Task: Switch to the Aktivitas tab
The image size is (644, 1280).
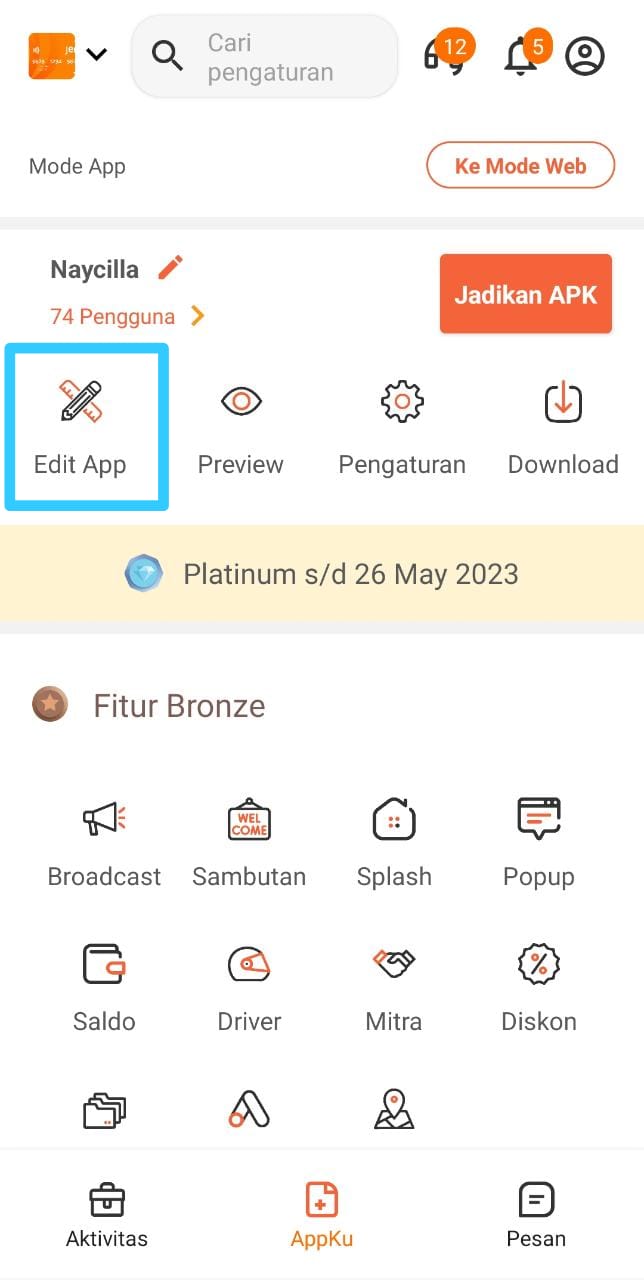Action: (x=107, y=1215)
